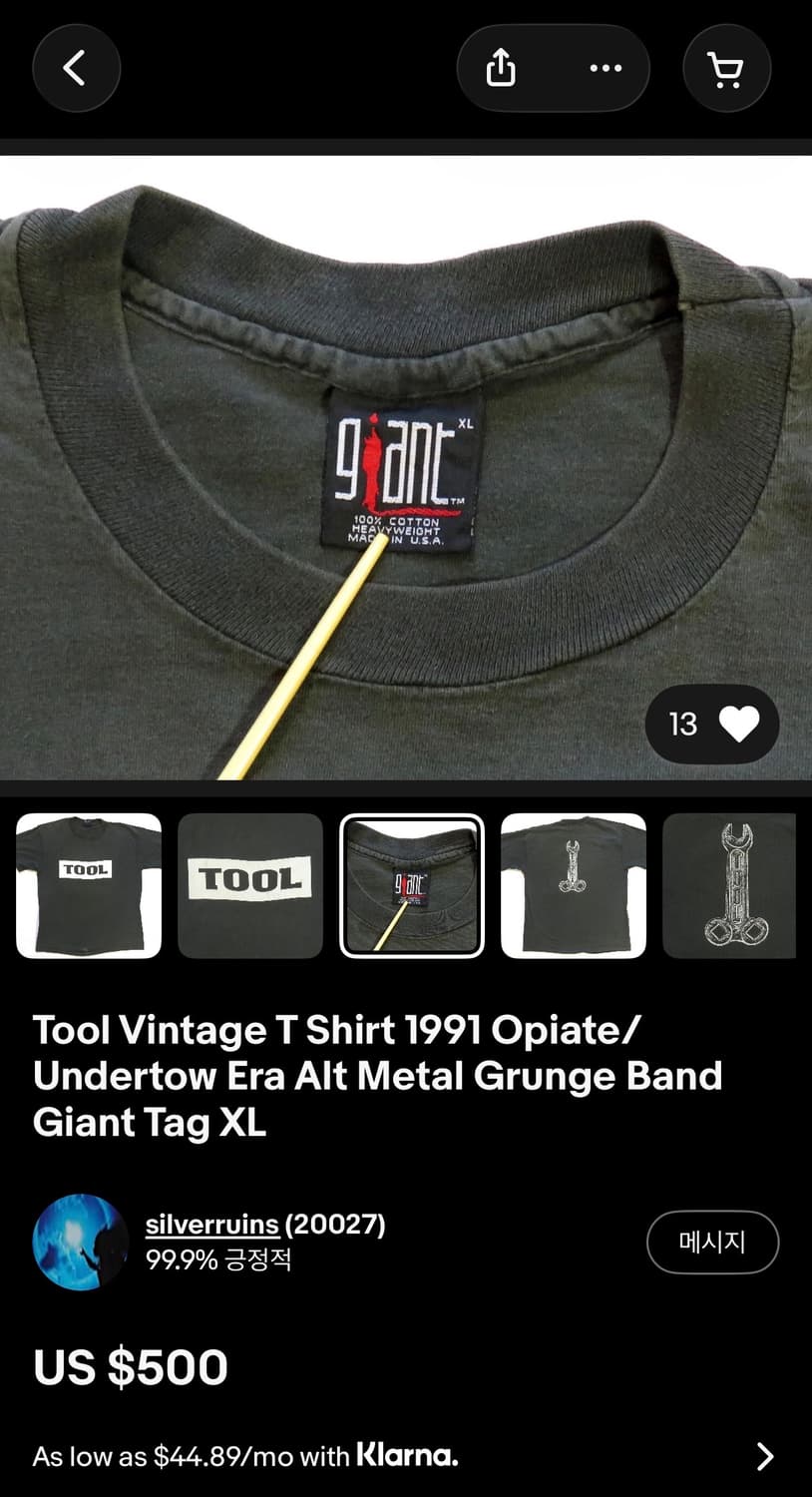Tap the like counter showing 13
812x1497 pixels.
pyautogui.click(x=684, y=725)
